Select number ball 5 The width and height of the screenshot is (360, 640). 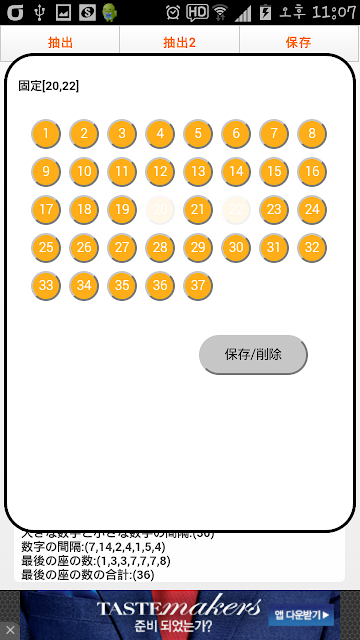click(x=198, y=133)
